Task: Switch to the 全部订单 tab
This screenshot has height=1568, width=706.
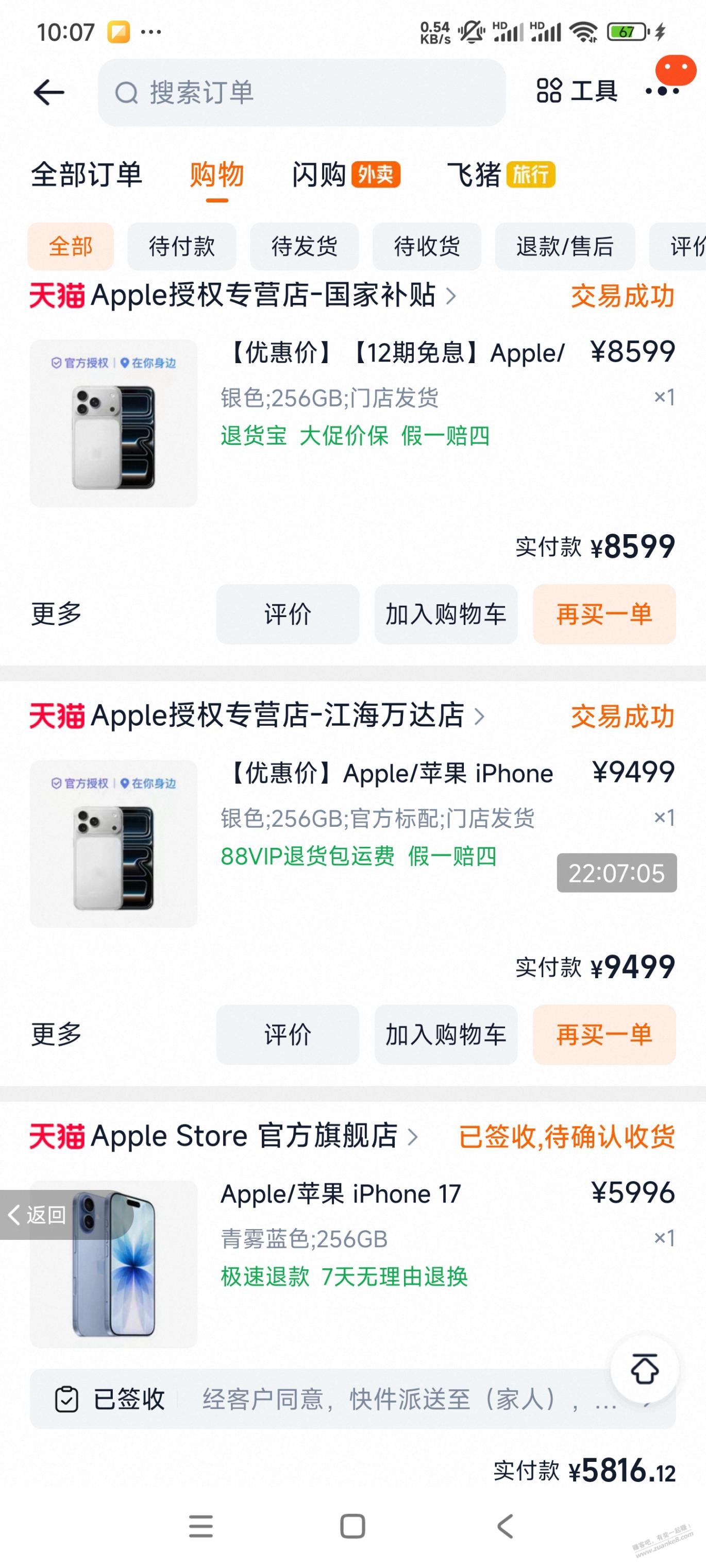Action: (87, 175)
